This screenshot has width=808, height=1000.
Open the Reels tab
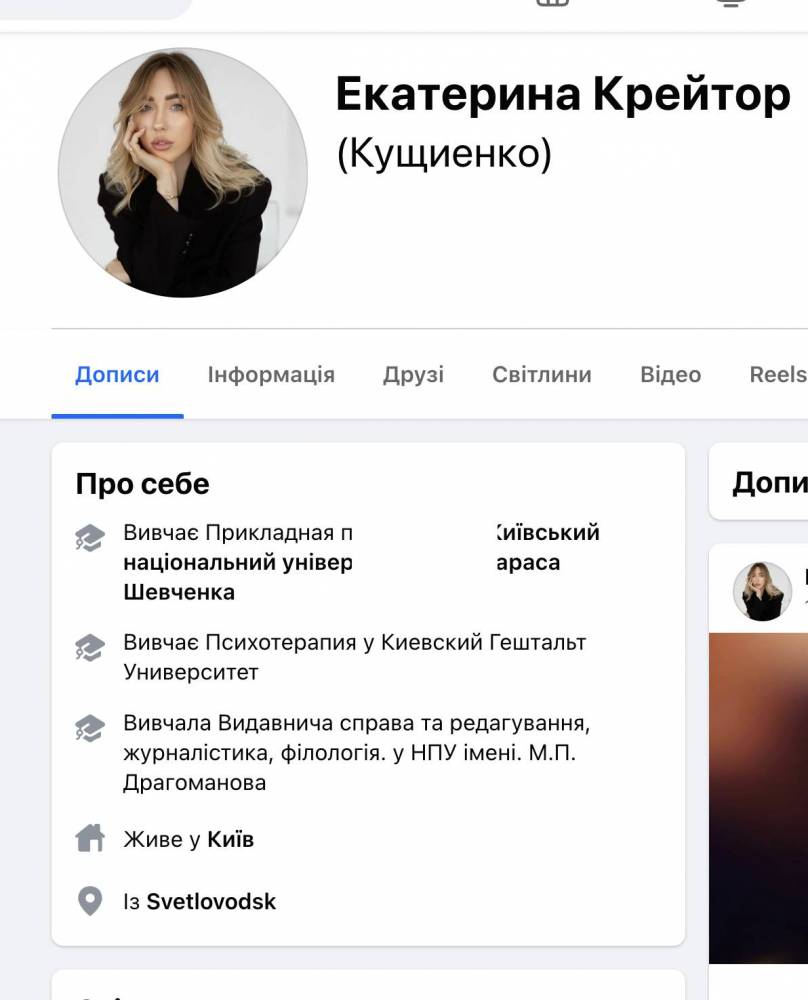778,375
